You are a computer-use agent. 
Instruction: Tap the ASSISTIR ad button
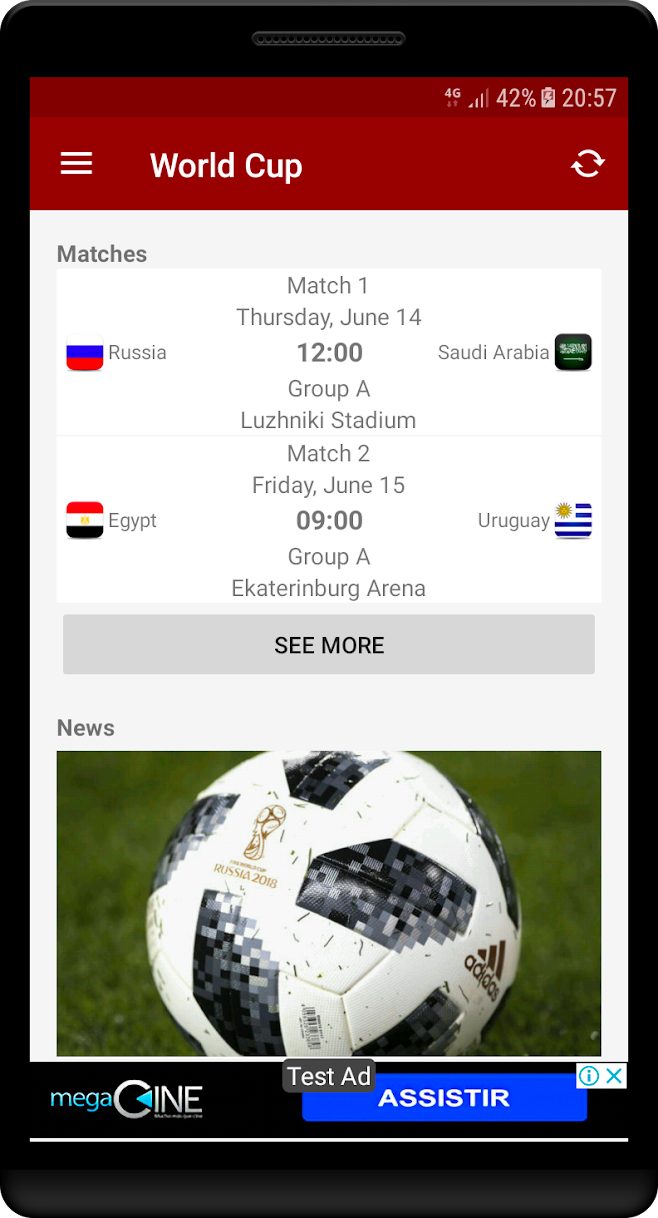tap(444, 1099)
